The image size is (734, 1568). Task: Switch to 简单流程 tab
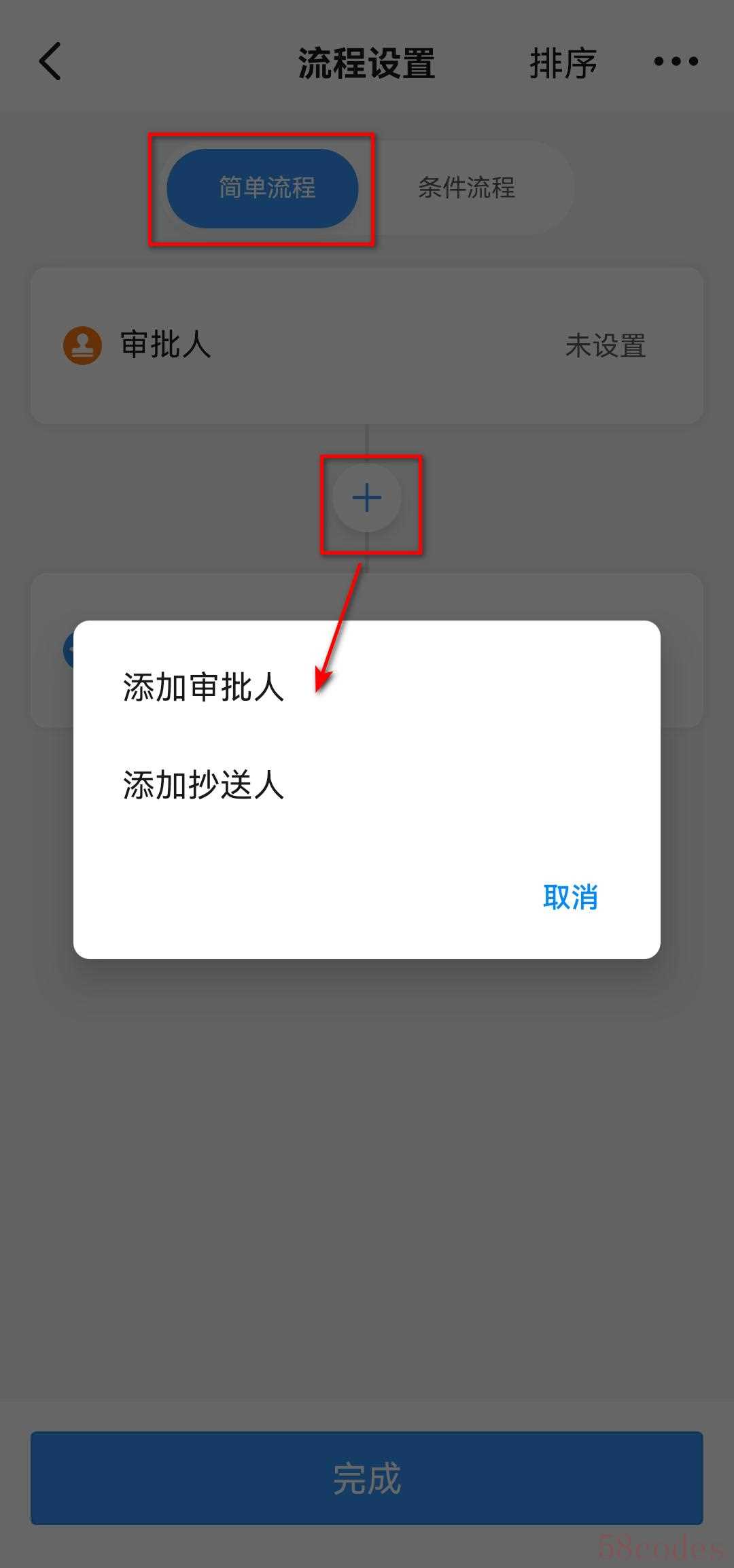point(263,188)
